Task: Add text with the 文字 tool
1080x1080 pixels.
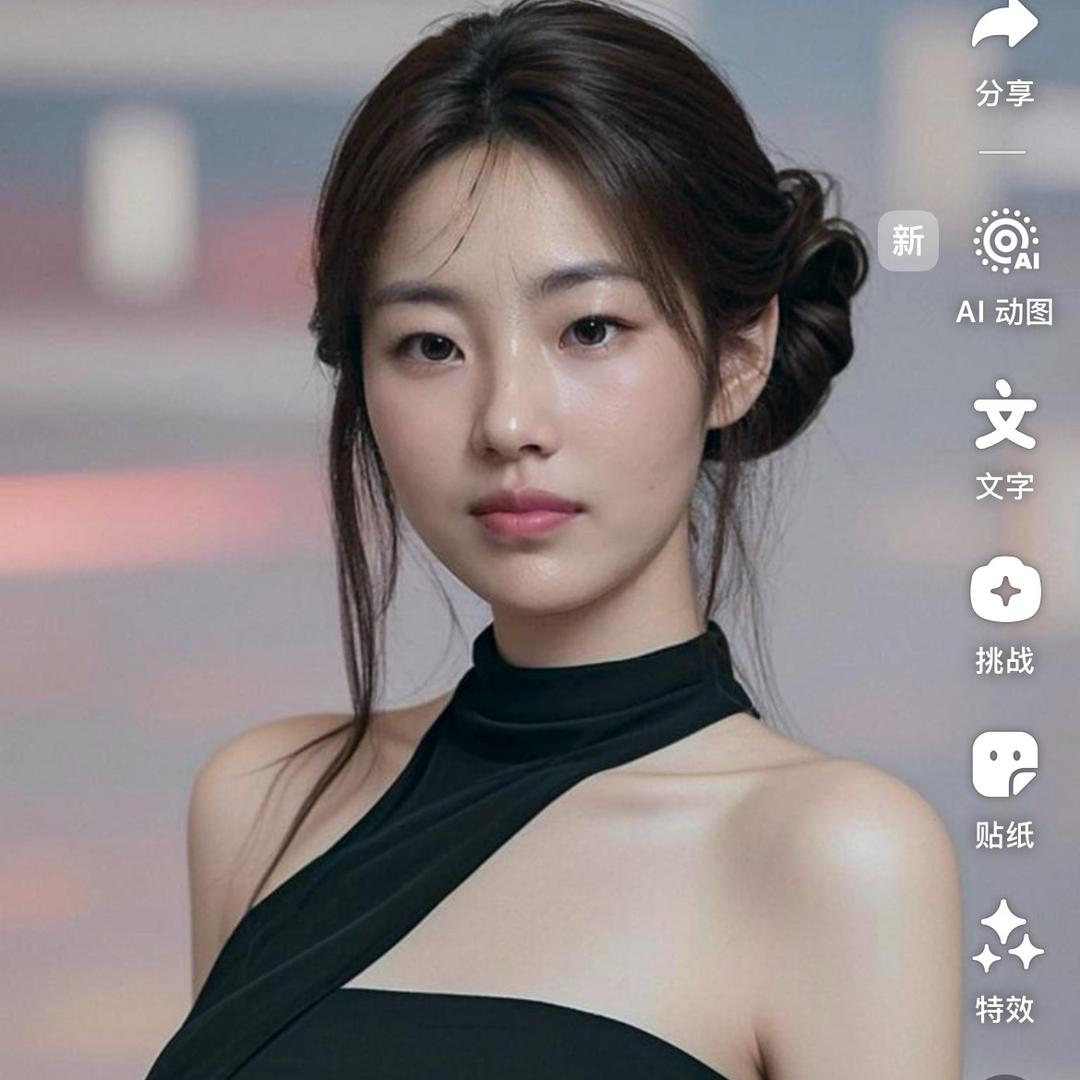Action: tap(1005, 415)
